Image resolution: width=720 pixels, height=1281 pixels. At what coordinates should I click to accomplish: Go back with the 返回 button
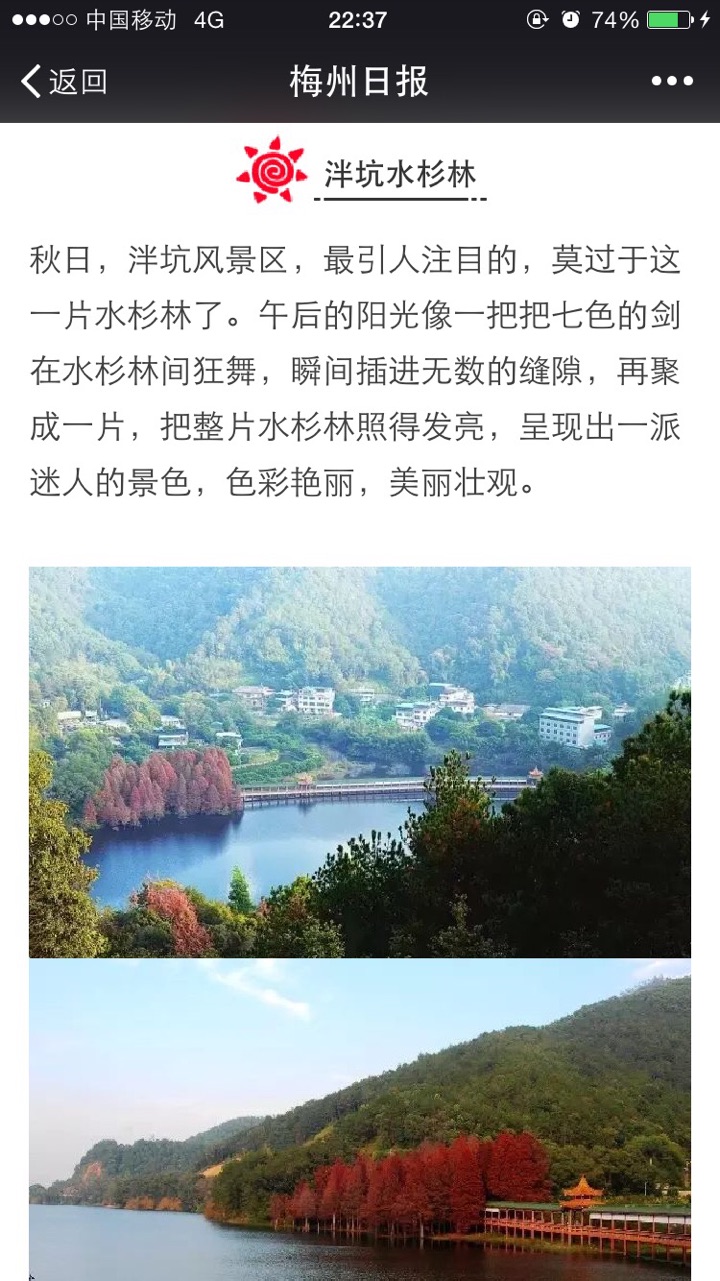click(x=64, y=81)
